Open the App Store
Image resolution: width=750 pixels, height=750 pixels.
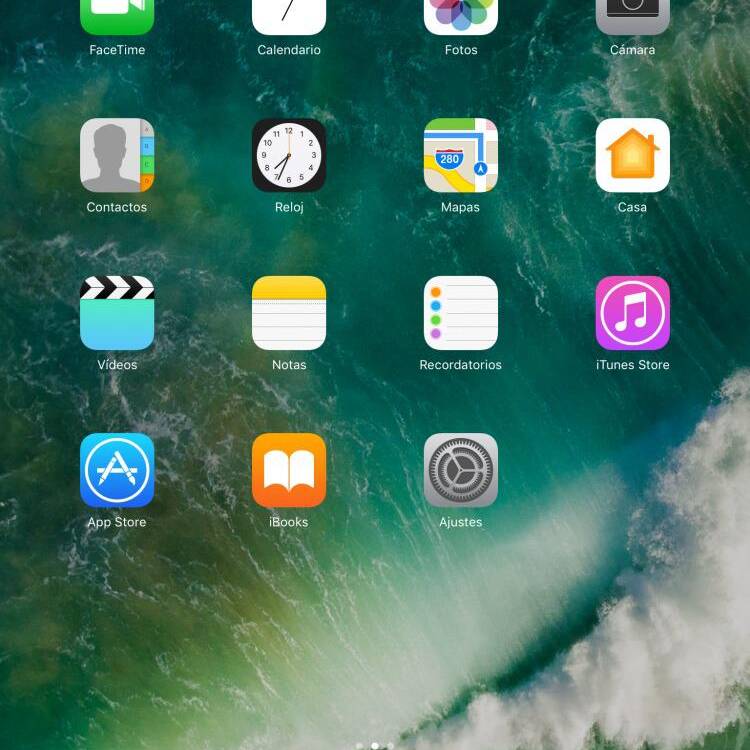117,470
